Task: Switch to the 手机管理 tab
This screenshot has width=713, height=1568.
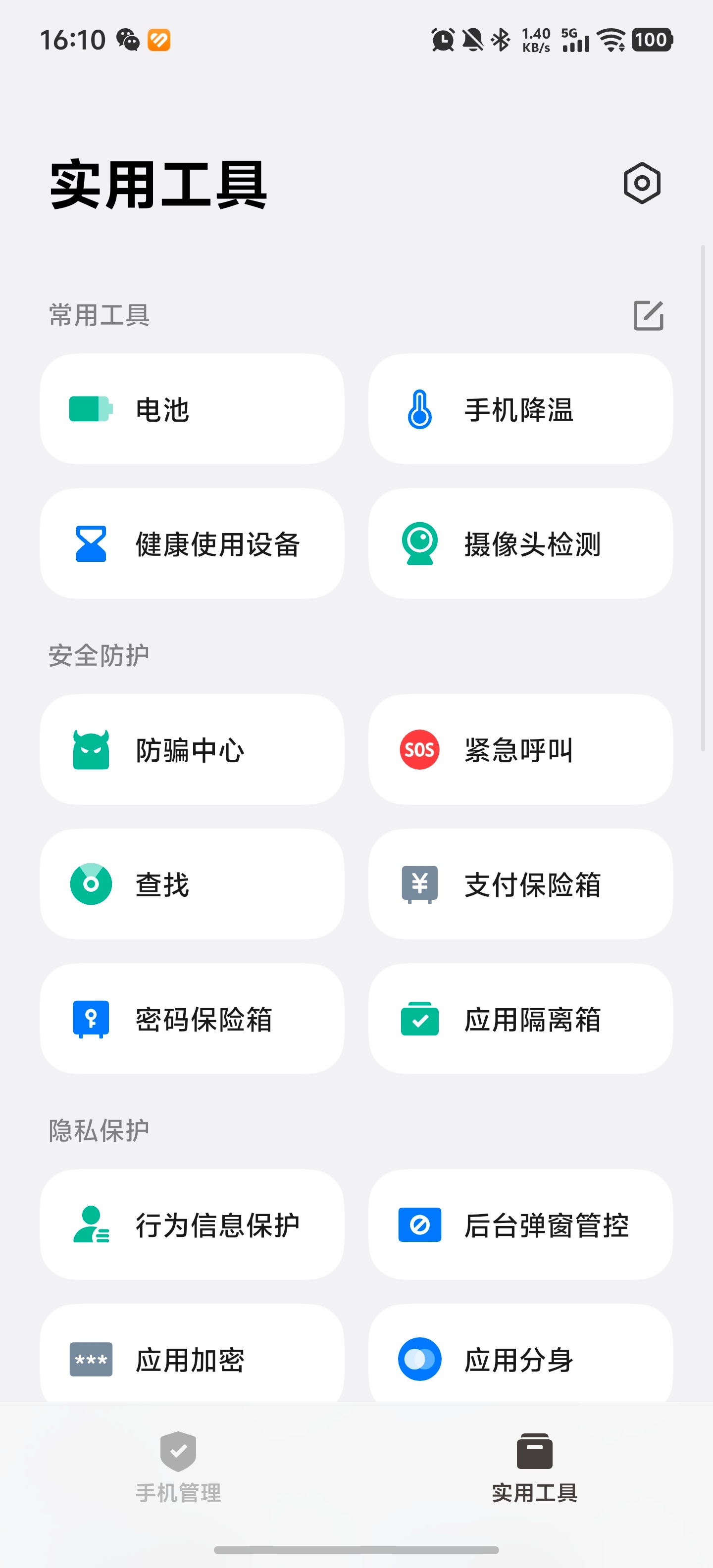Action: (178, 1467)
